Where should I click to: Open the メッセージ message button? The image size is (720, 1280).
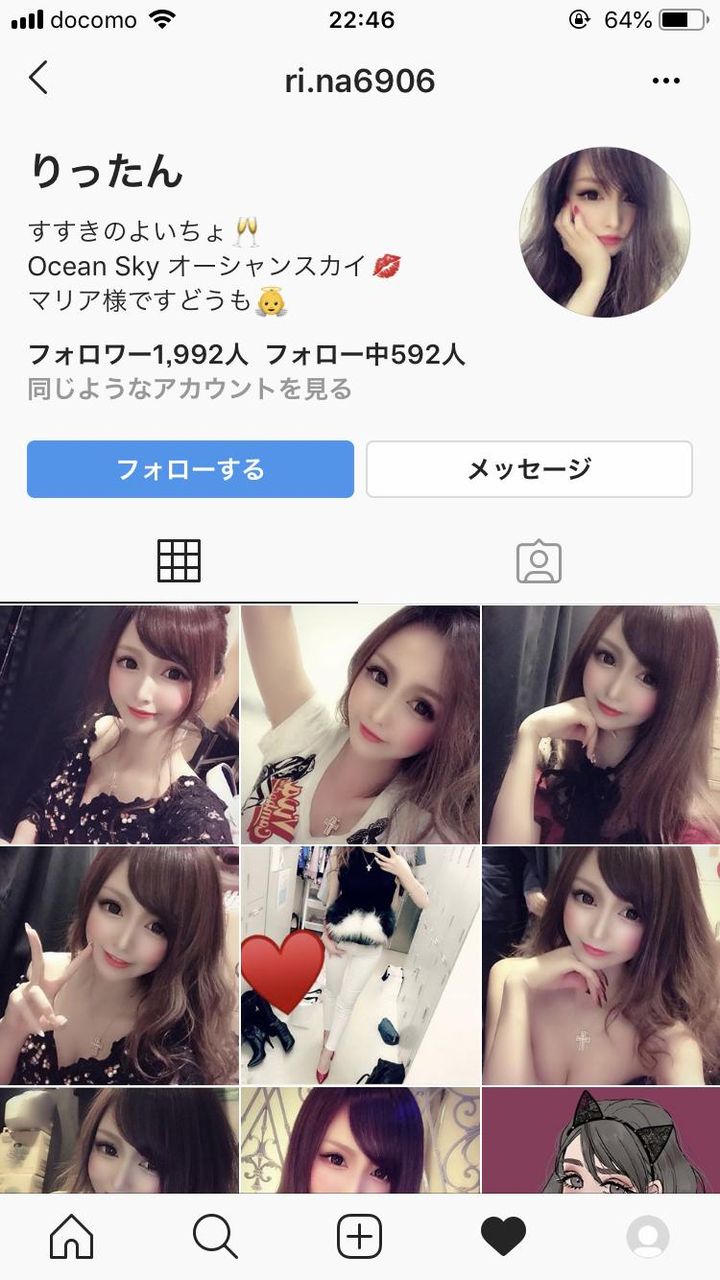click(x=529, y=468)
